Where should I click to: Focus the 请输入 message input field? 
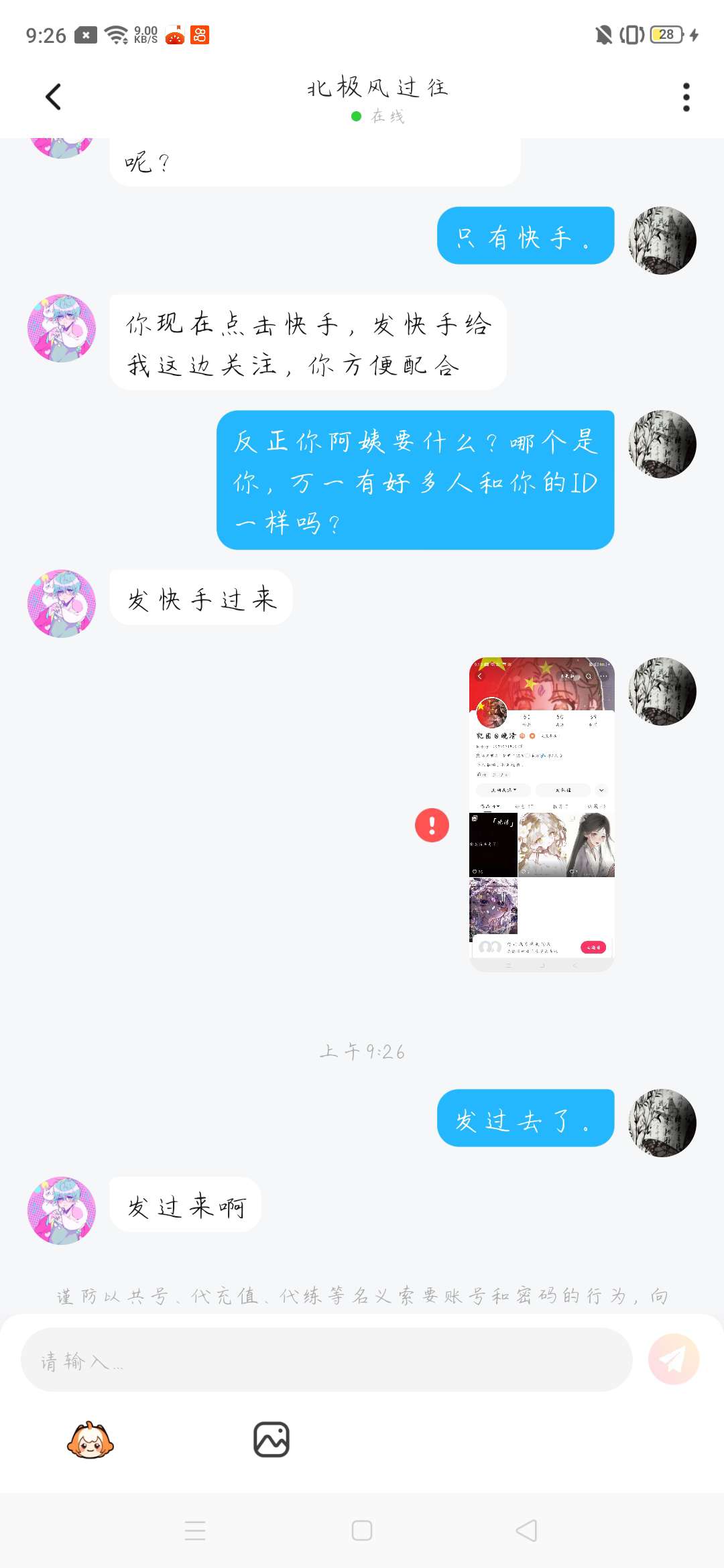(326, 1360)
